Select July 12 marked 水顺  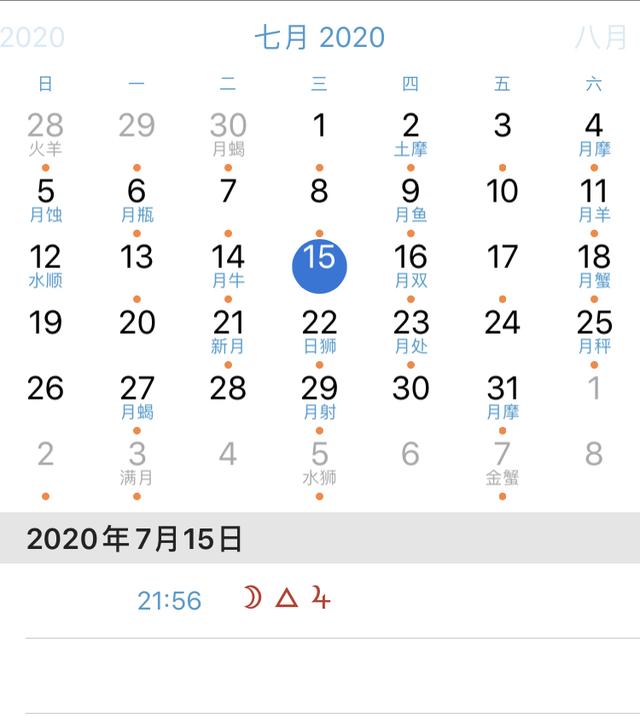(45, 266)
